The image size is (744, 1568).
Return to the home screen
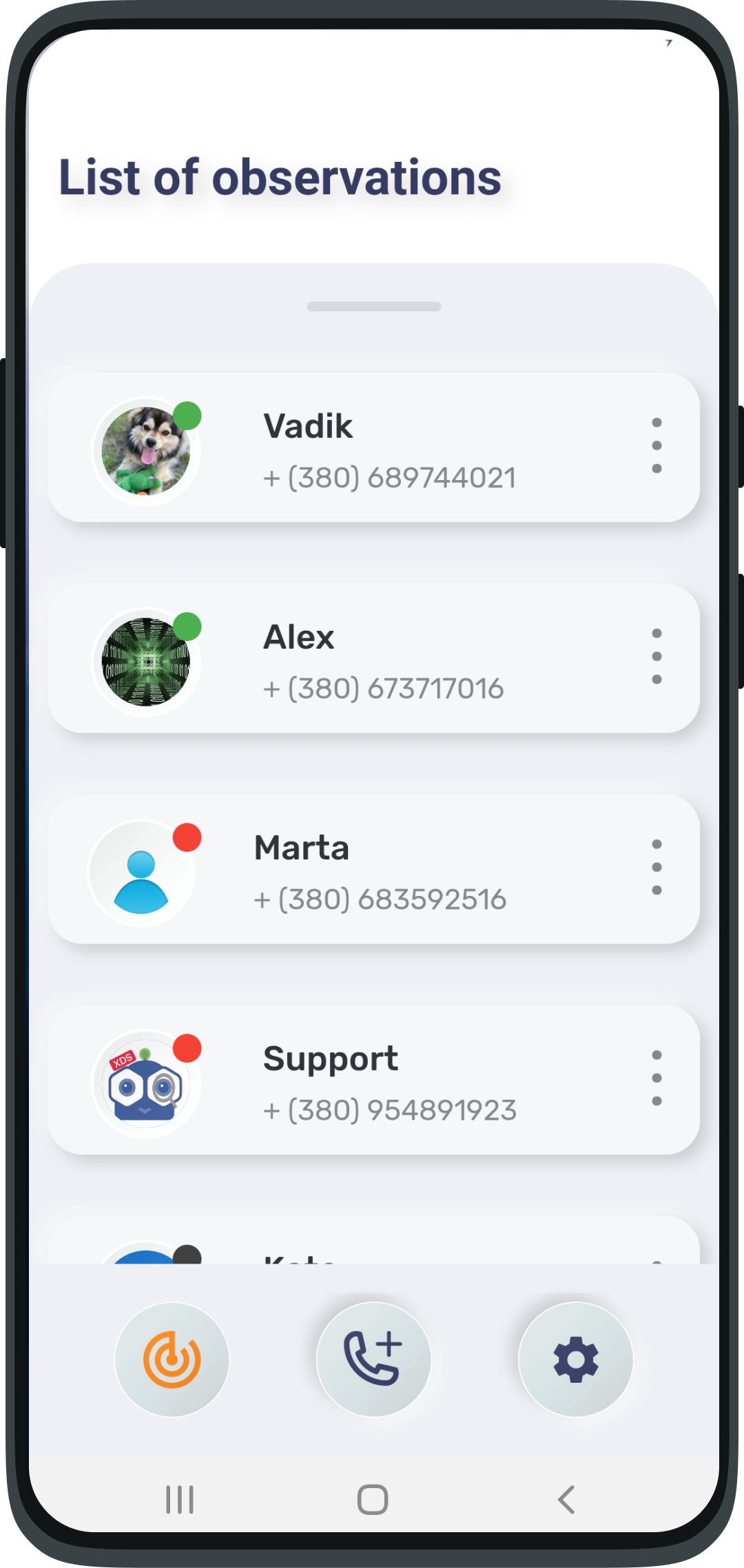(x=373, y=1499)
